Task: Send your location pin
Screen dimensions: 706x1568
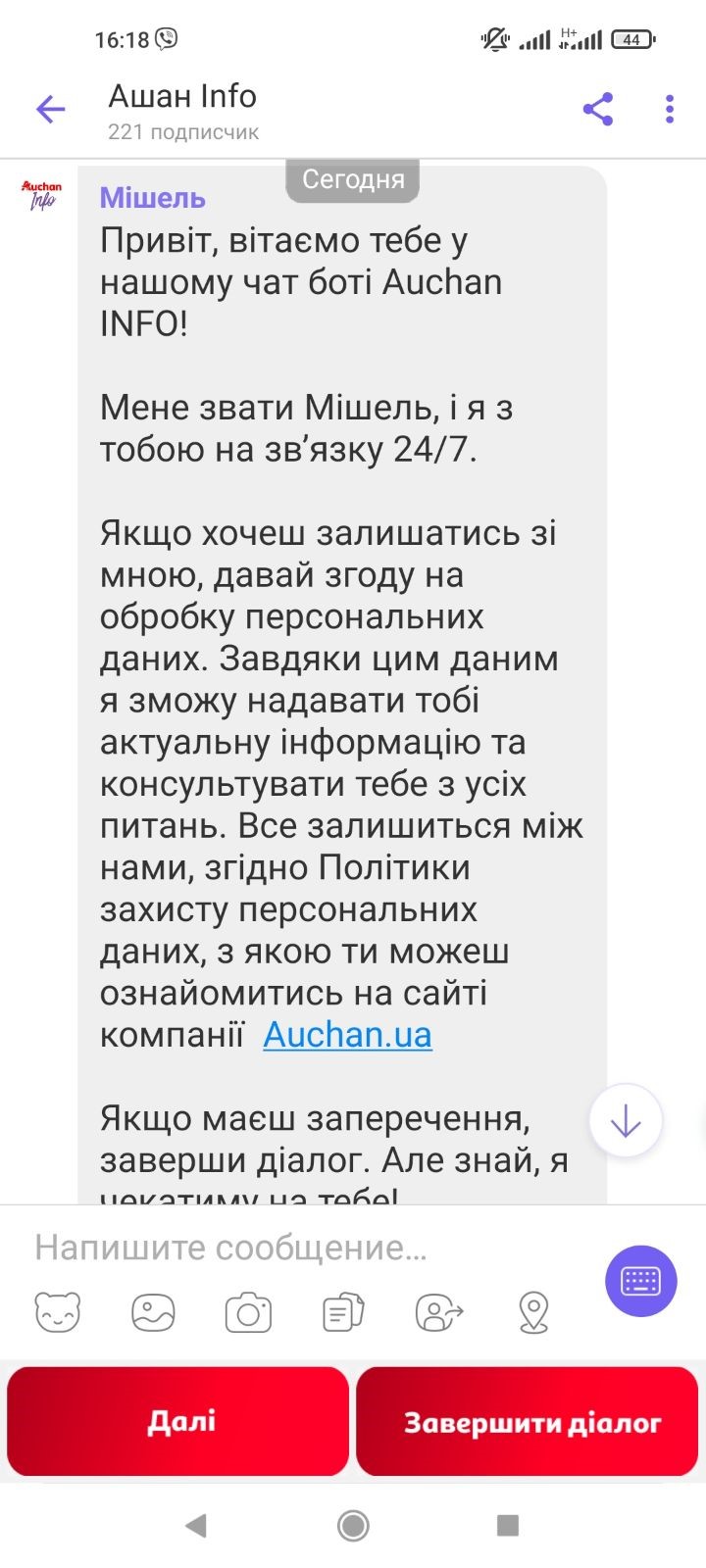Action: tap(533, 1312)
